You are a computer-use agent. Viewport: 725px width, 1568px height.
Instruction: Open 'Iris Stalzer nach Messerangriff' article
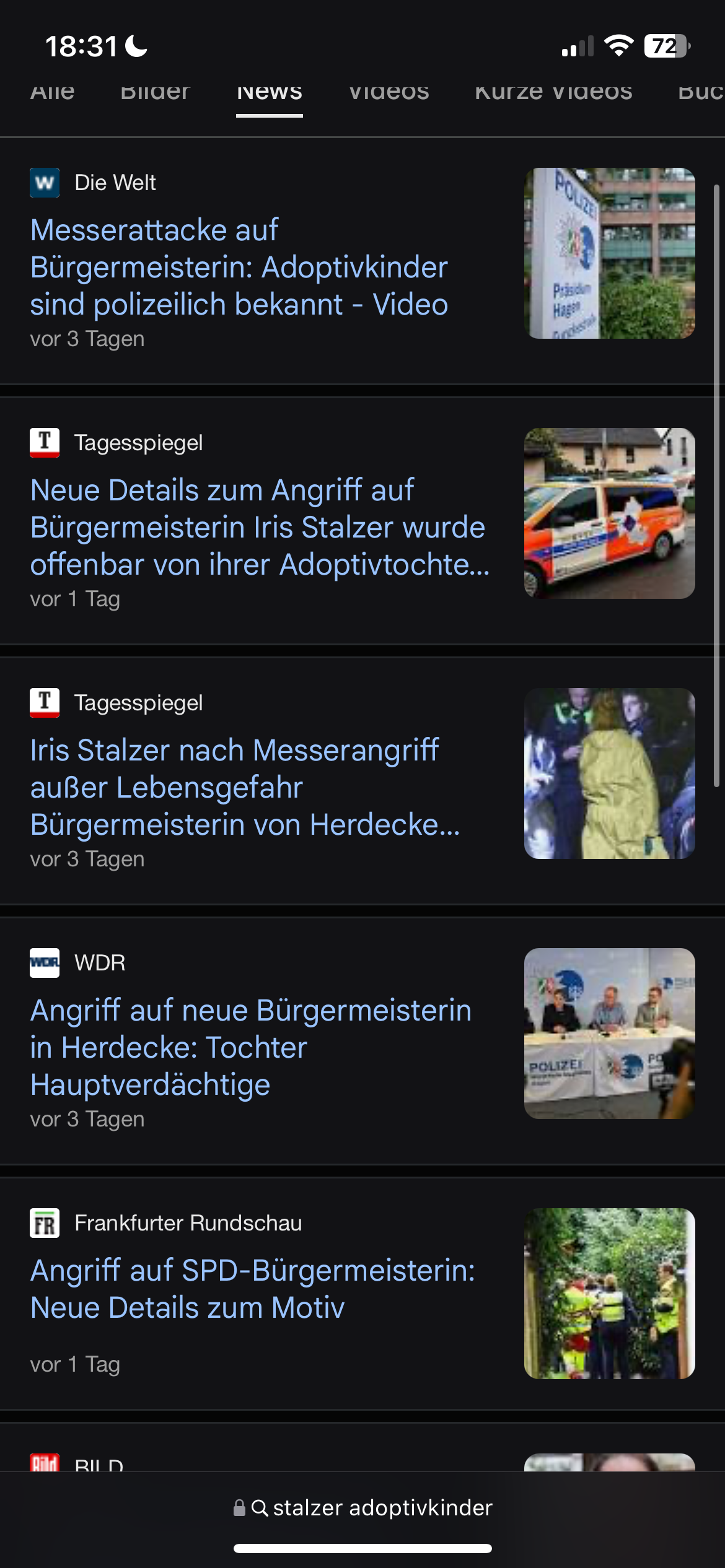point(245,788)
